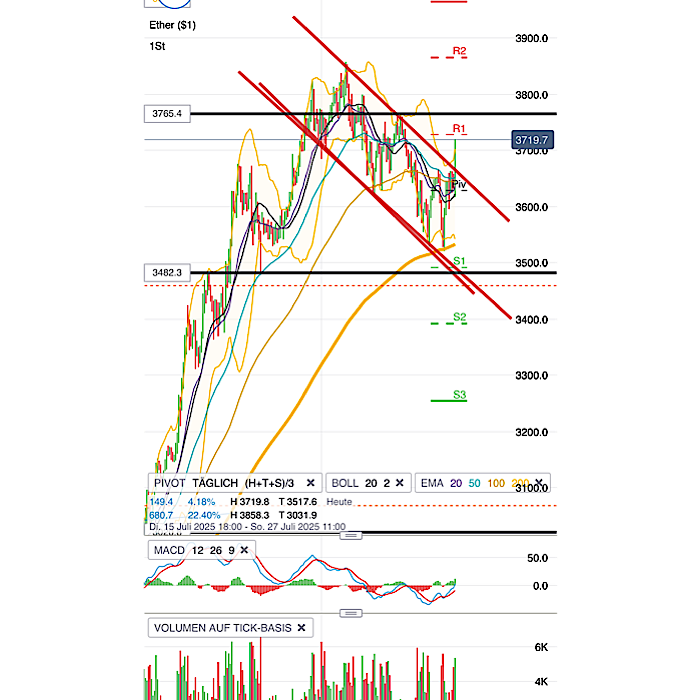Close the Volumen auf Tick-Basis panel
The image size is (700, 700).
pyautogui.click(x=301, y=628)
